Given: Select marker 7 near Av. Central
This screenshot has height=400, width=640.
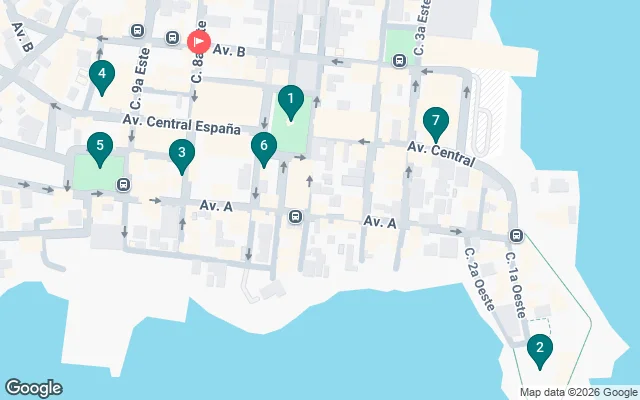Looking at the screenshot, I should click(435, 123).
